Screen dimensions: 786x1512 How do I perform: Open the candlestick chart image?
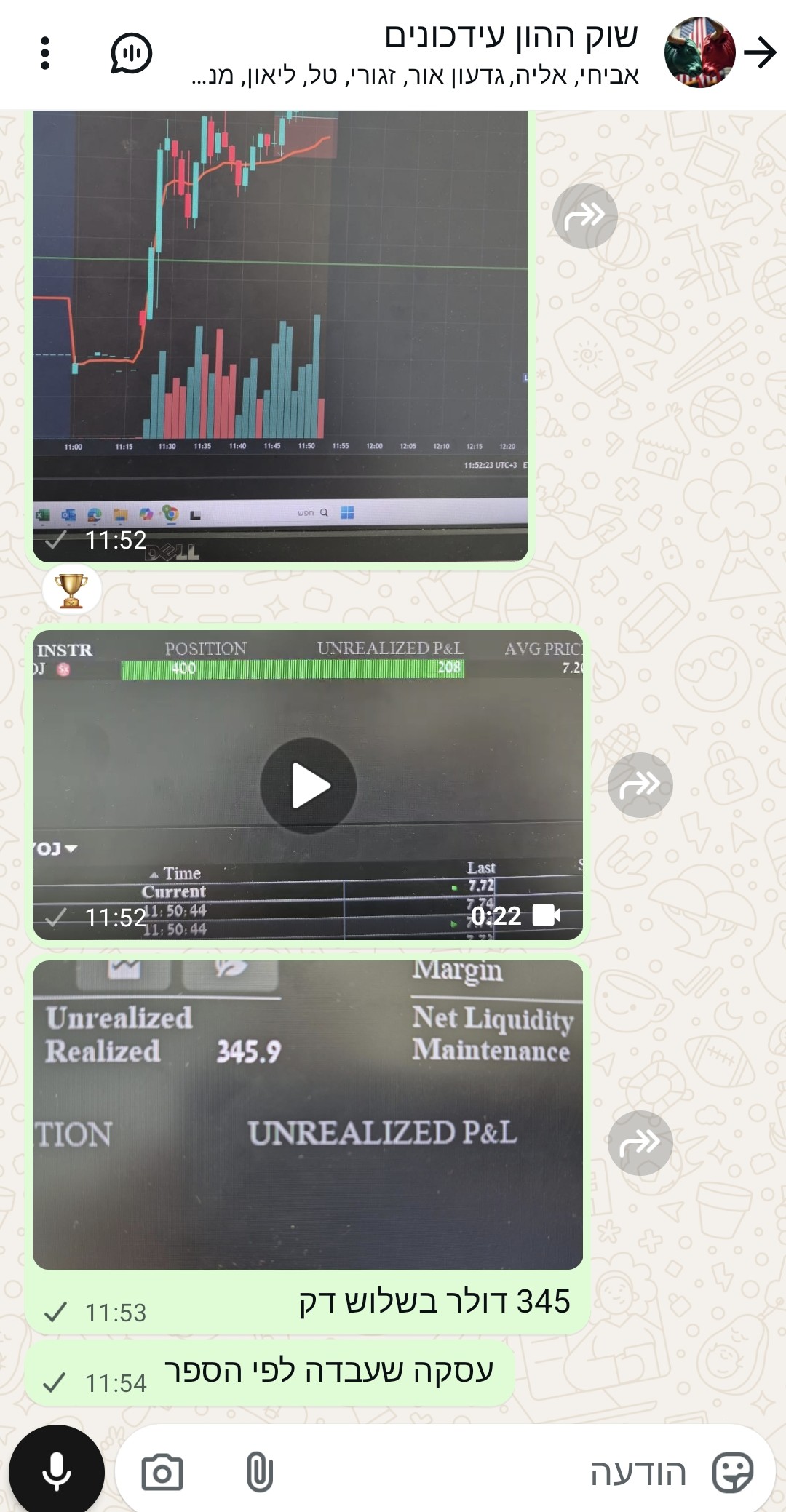coord(280,306)
